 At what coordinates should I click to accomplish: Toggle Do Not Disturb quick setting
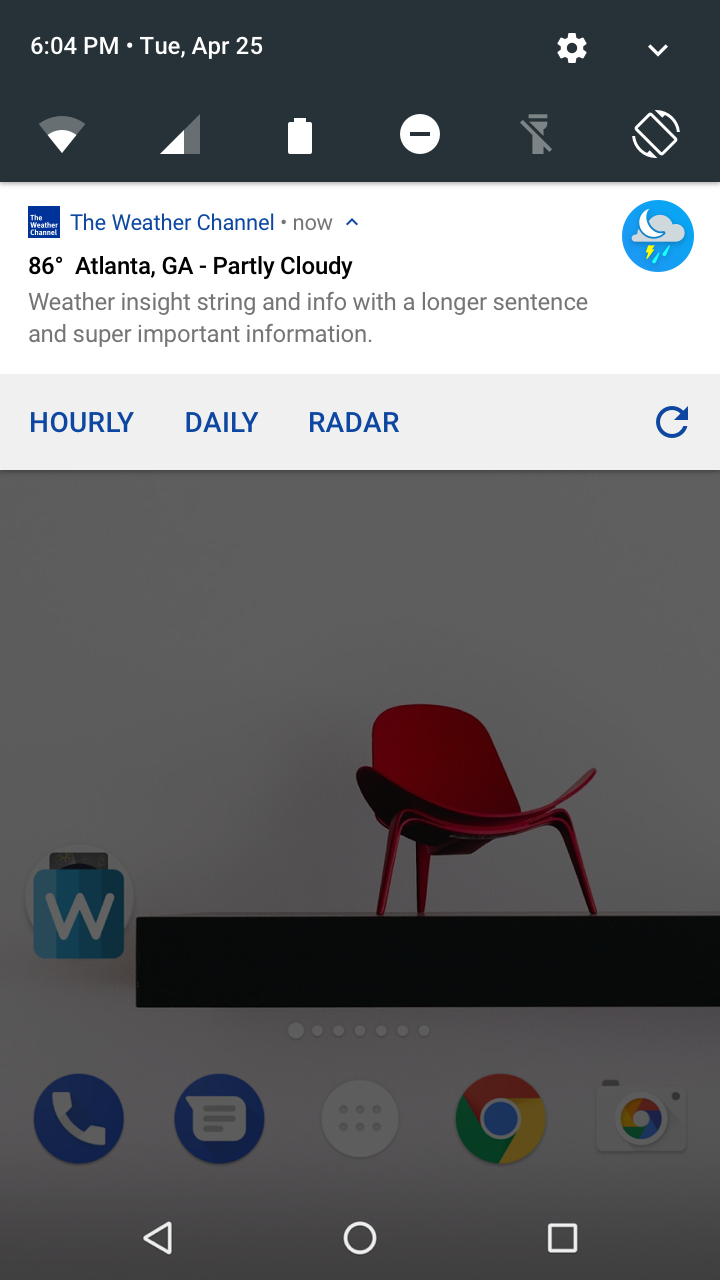coord(420,134)
